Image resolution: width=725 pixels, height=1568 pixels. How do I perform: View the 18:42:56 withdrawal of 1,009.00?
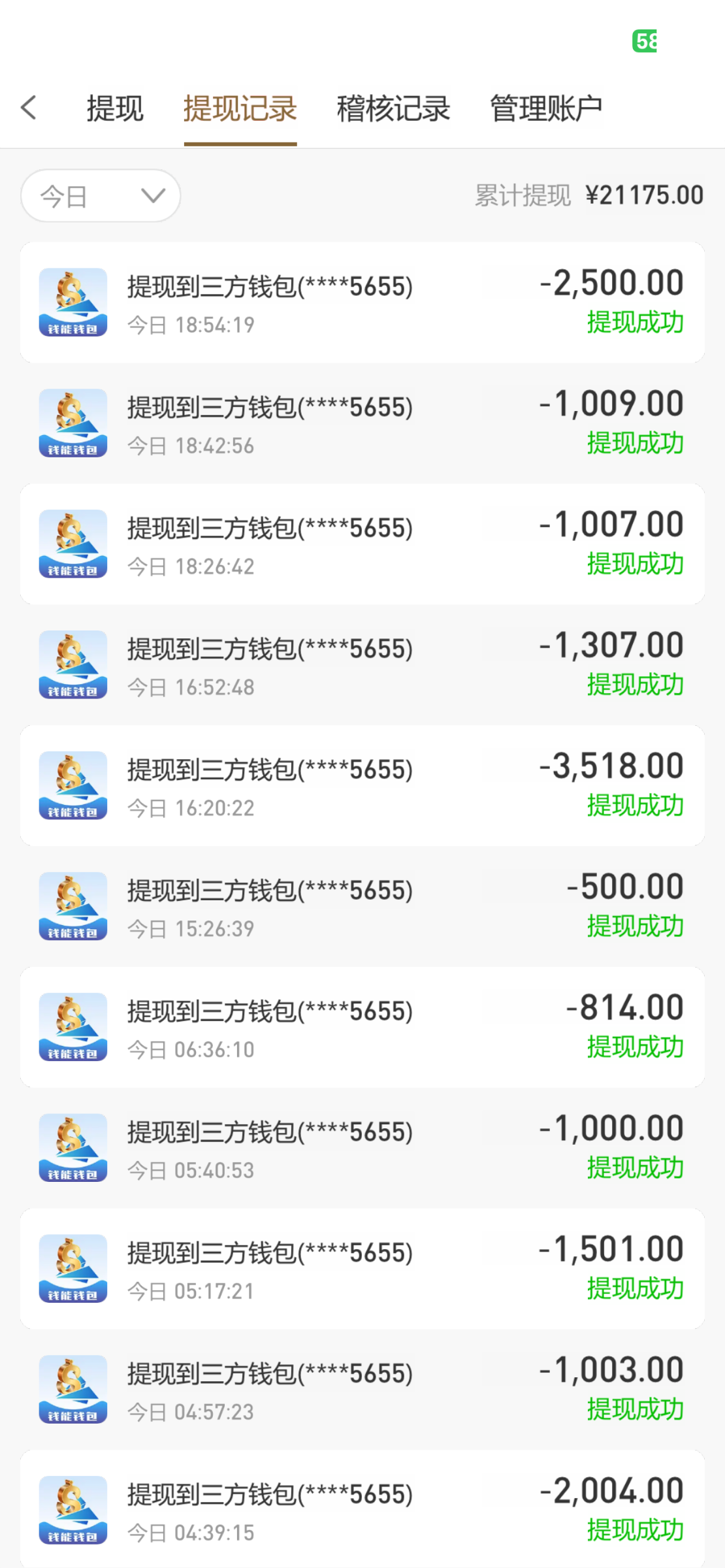tap(362, 423)
